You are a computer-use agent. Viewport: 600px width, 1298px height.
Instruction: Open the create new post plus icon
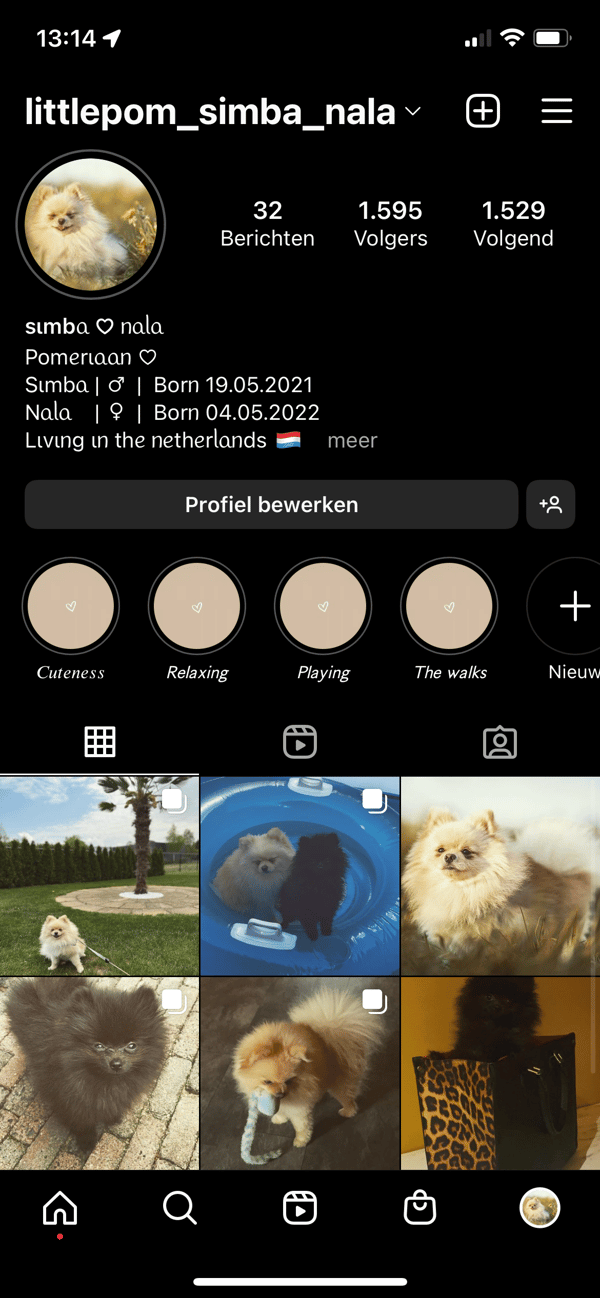click(x=483, y=111)
